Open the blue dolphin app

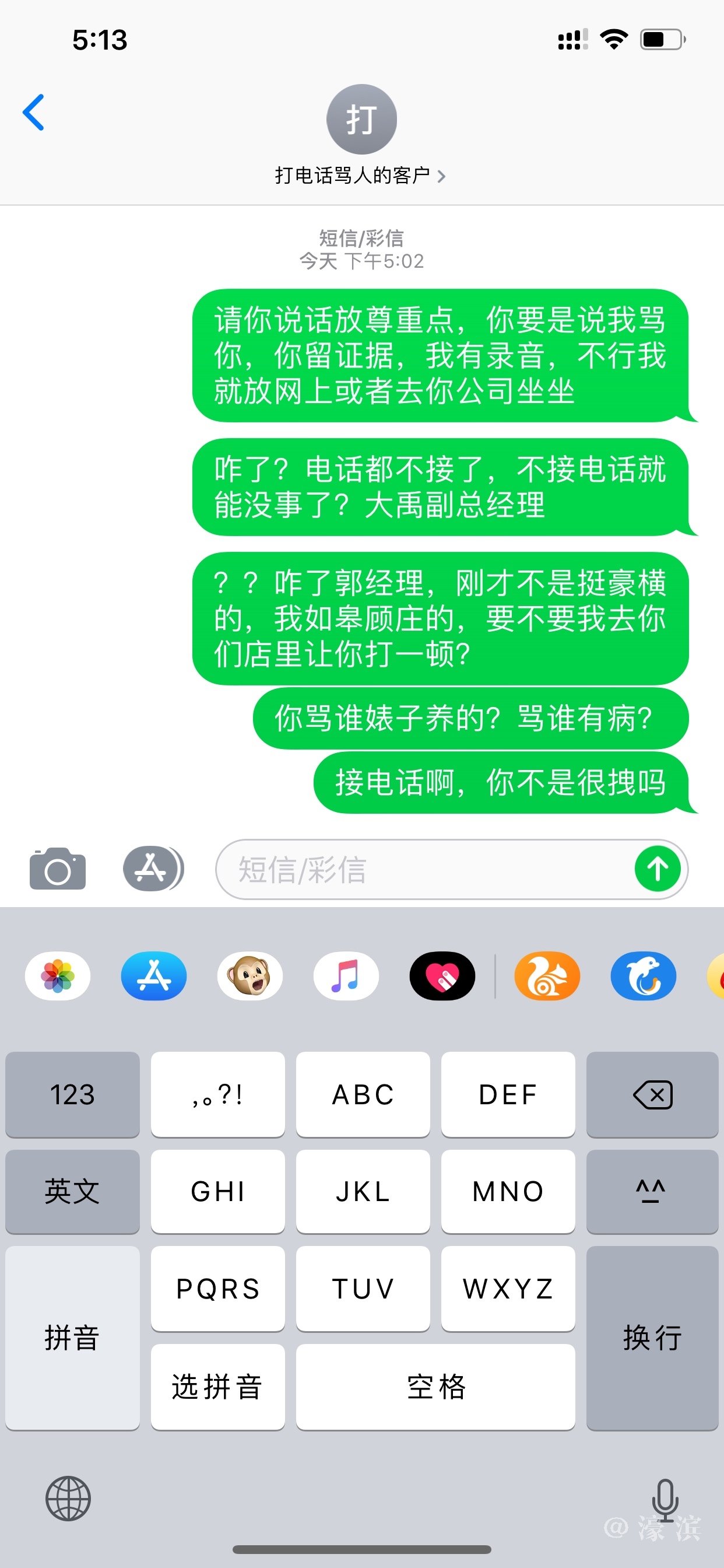(x=643, y=976)
